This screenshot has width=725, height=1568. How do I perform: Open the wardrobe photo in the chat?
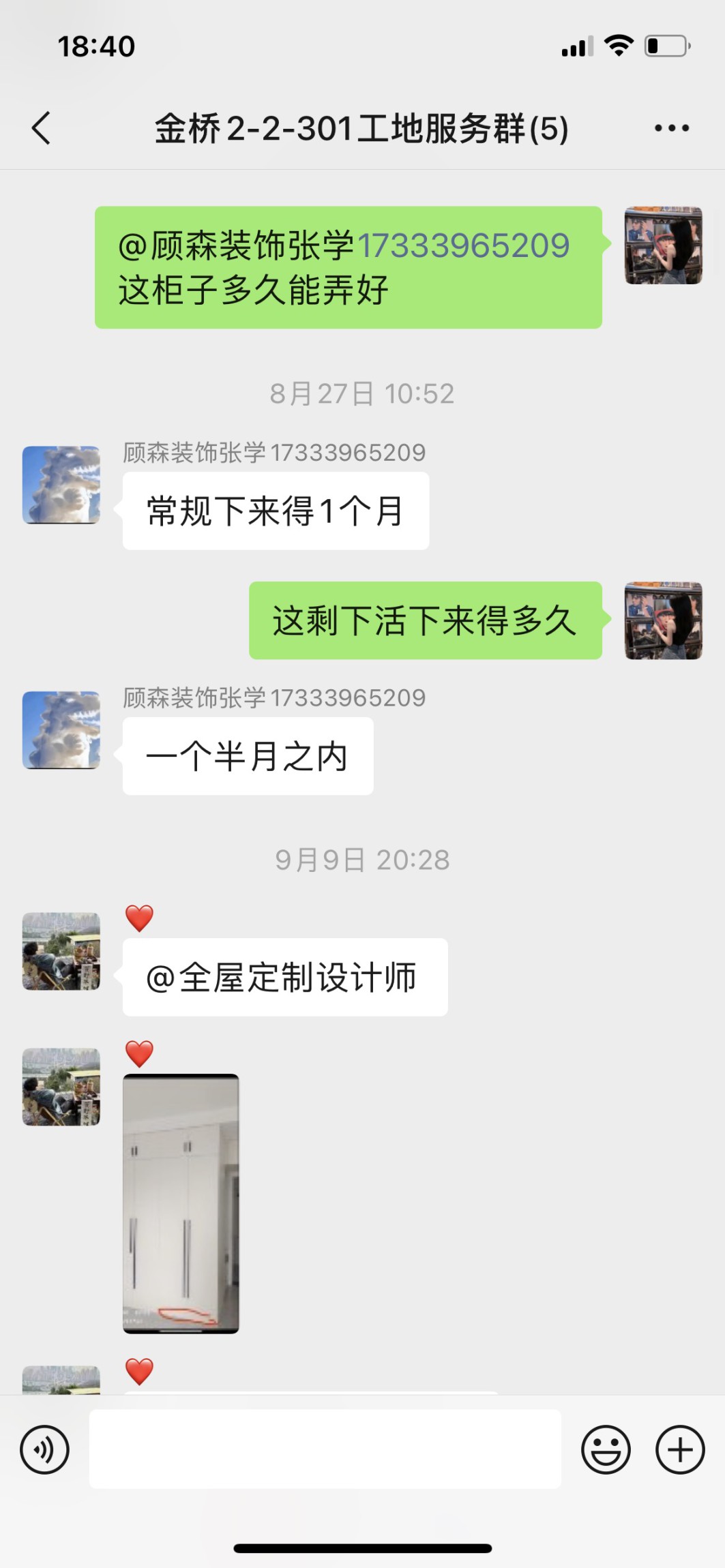(x=181, y=1203)
